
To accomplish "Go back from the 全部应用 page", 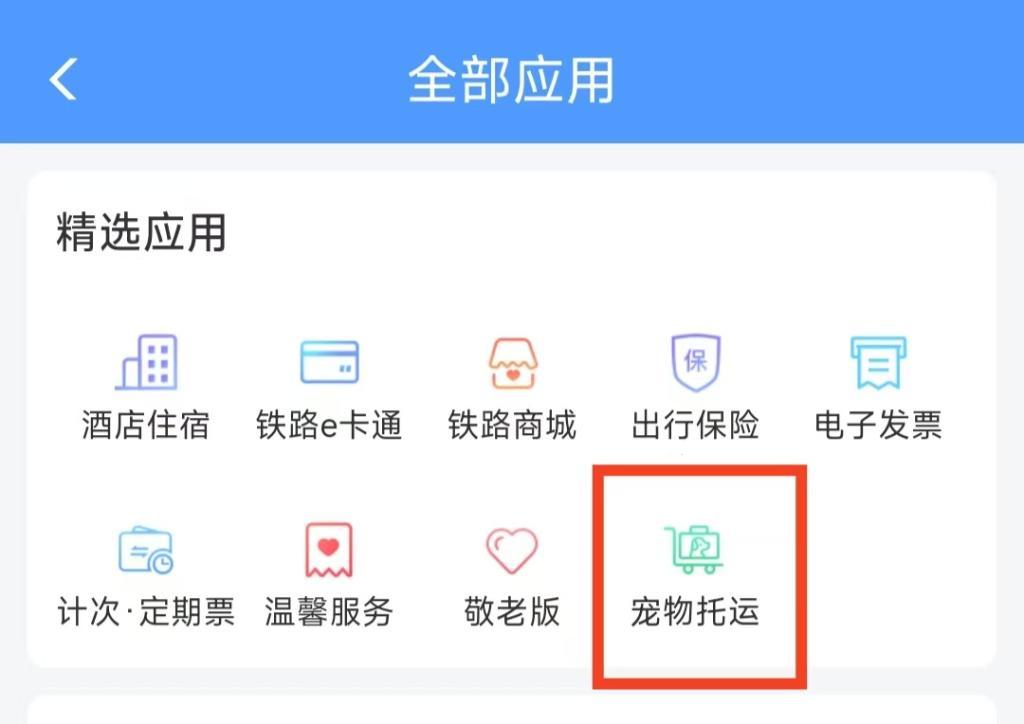I will (63, 80).
